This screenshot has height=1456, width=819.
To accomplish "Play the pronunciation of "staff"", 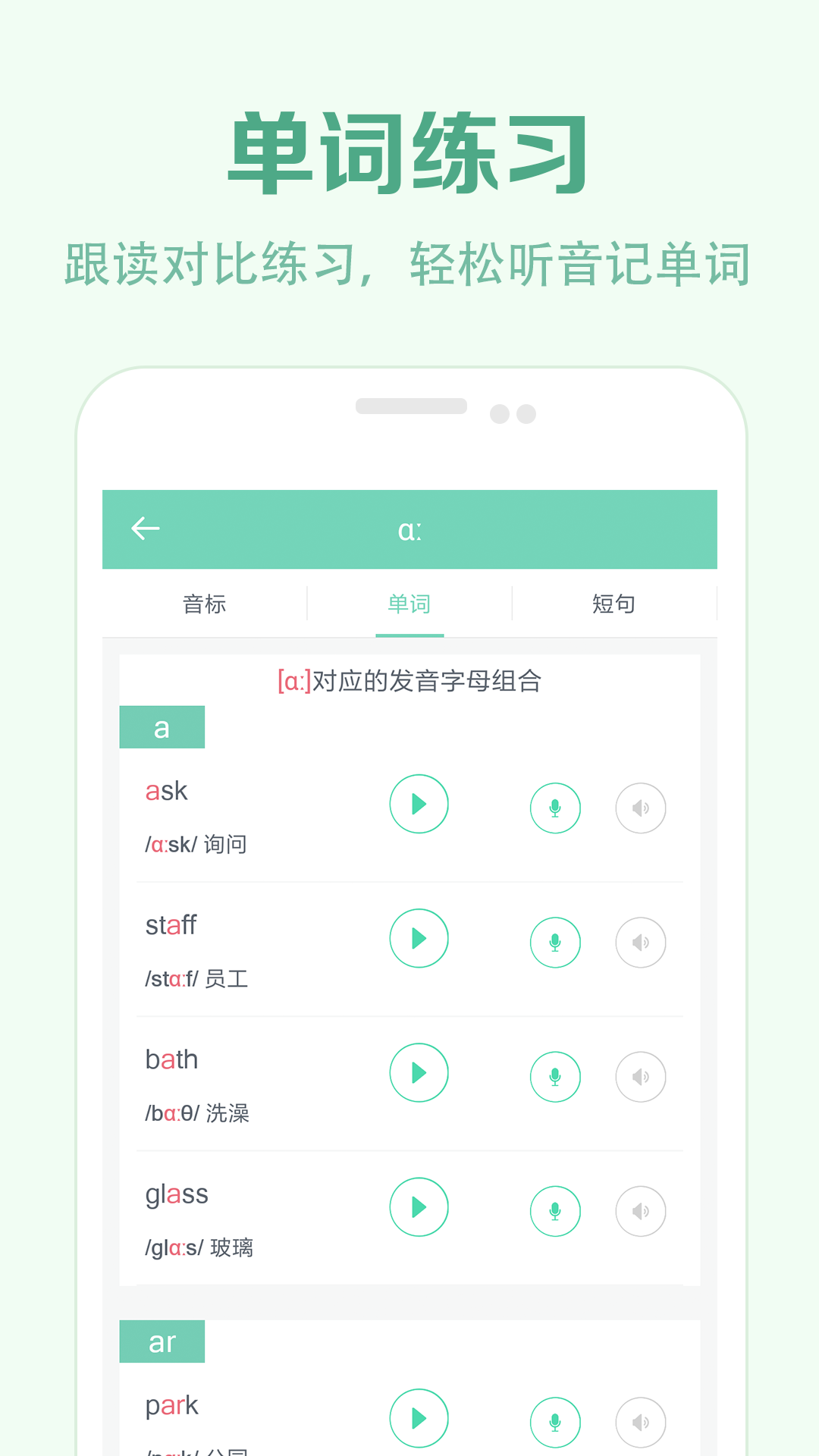I will (x=419, y=939).
